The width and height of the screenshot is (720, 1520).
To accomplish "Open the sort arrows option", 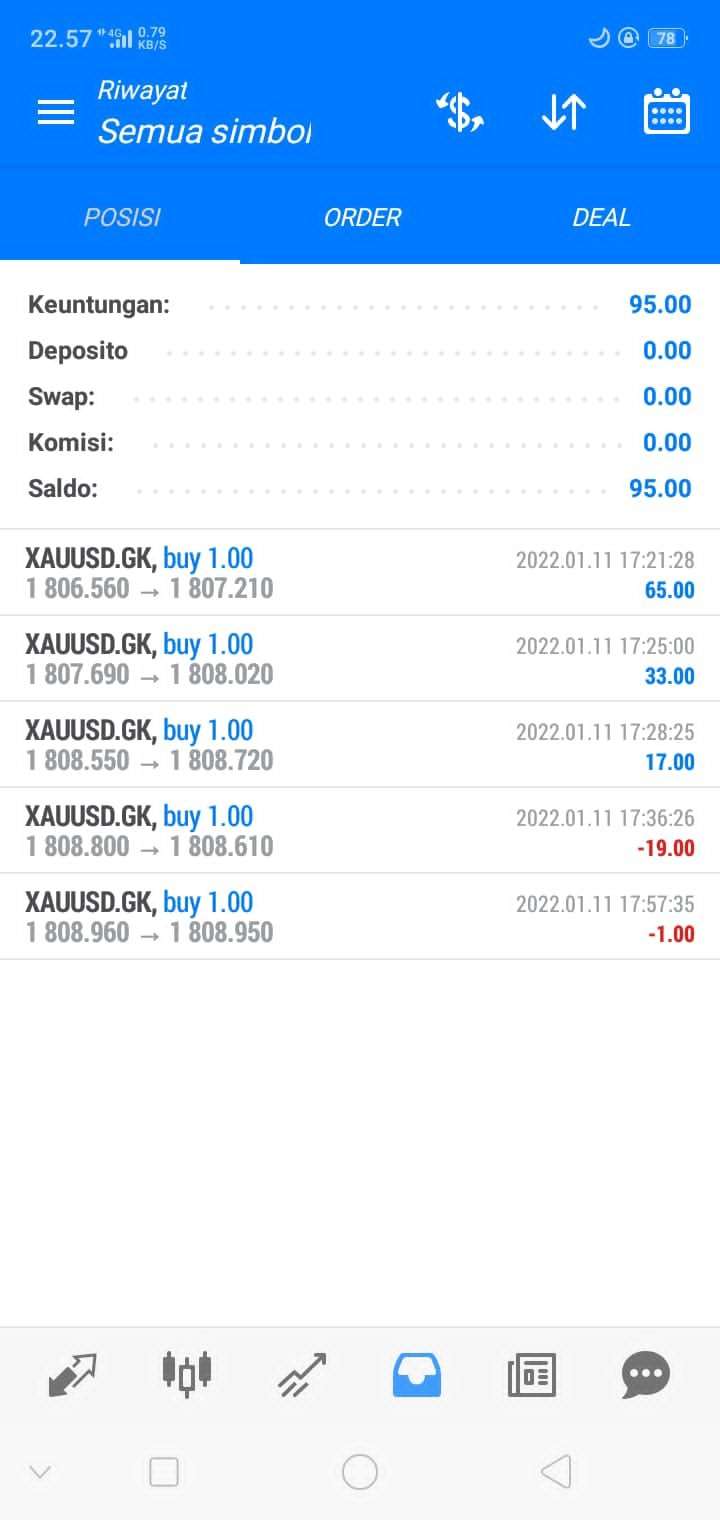I will 564,112.
